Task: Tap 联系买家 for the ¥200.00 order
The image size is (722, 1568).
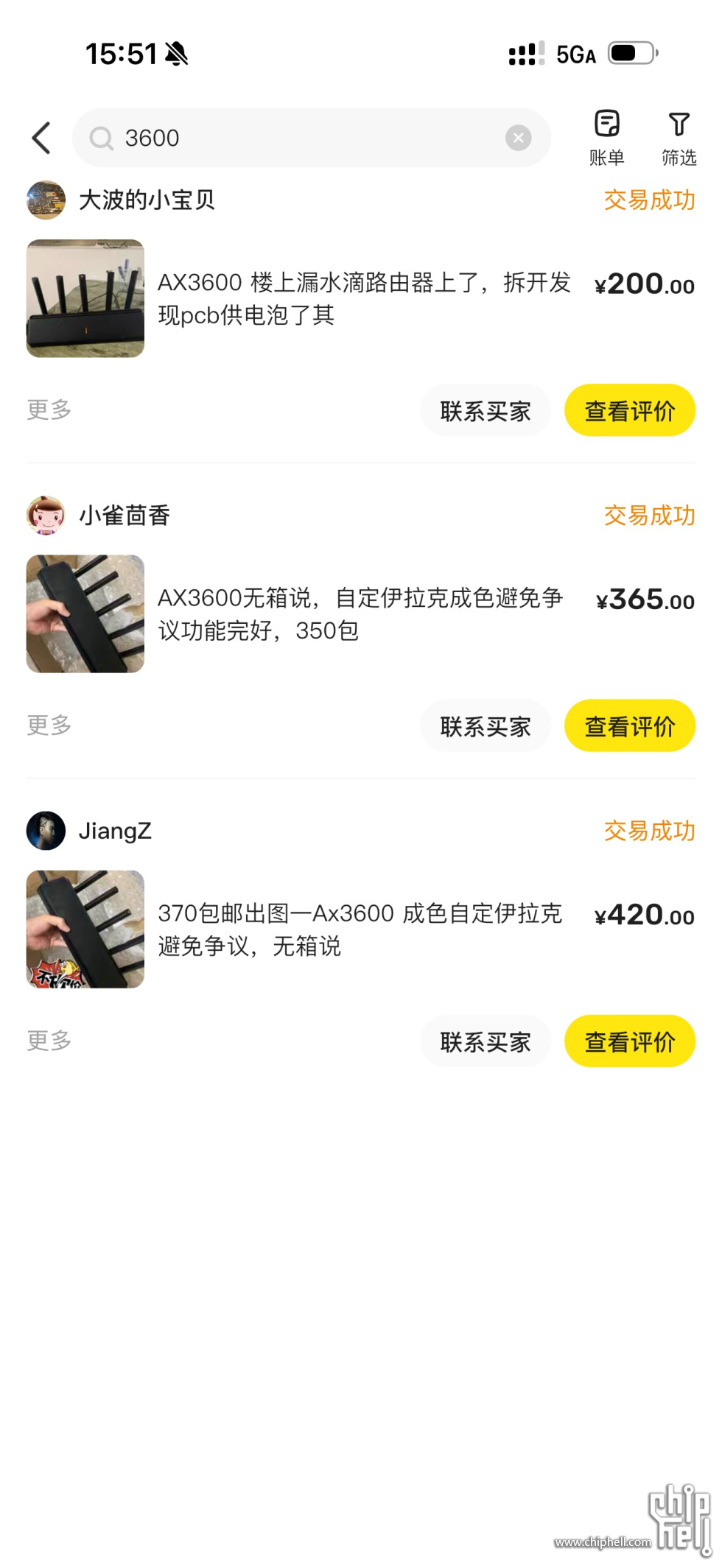Action: pyautogui.click(x=486, y=410)
